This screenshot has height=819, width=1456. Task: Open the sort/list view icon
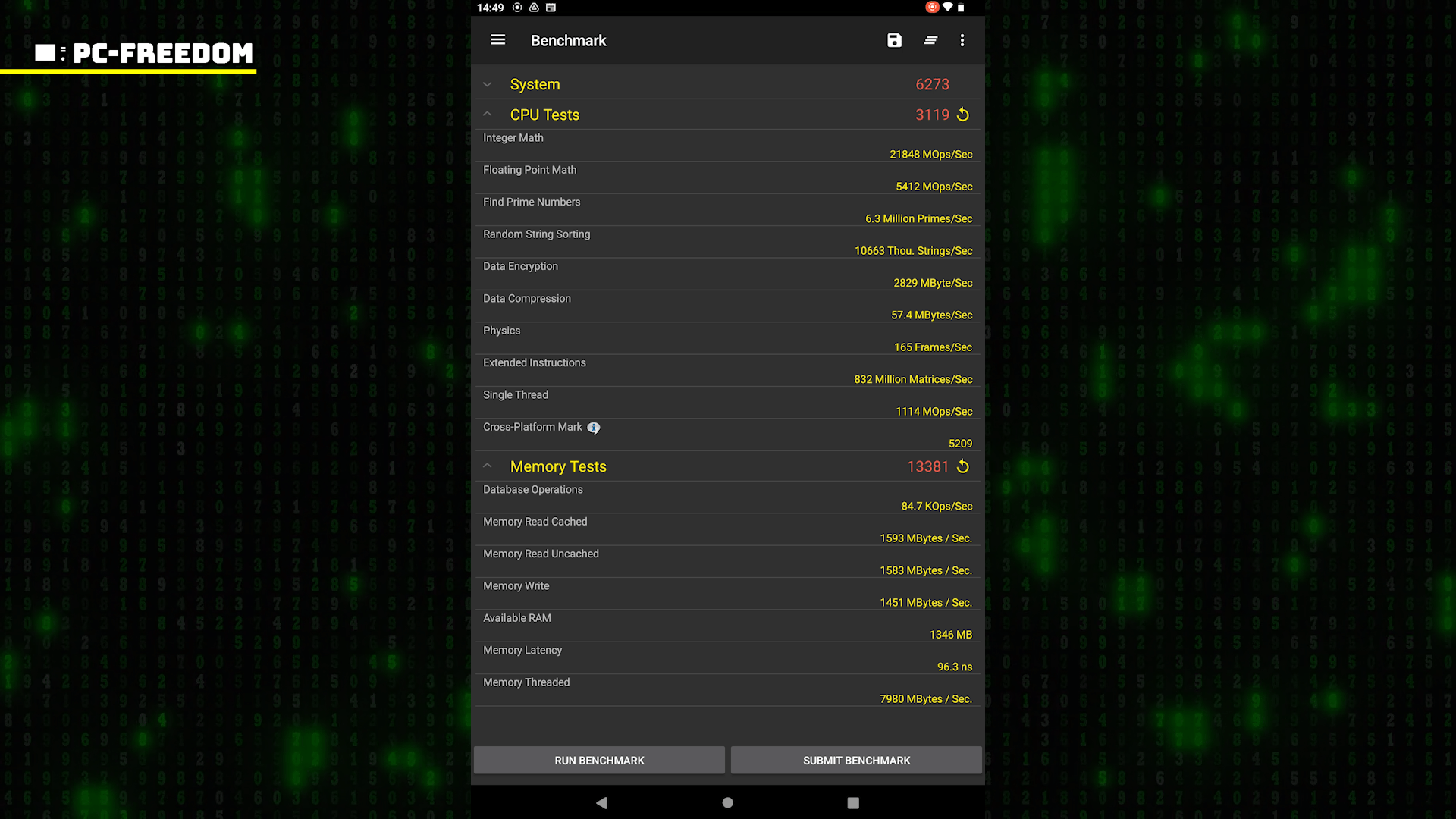point(930,40)
